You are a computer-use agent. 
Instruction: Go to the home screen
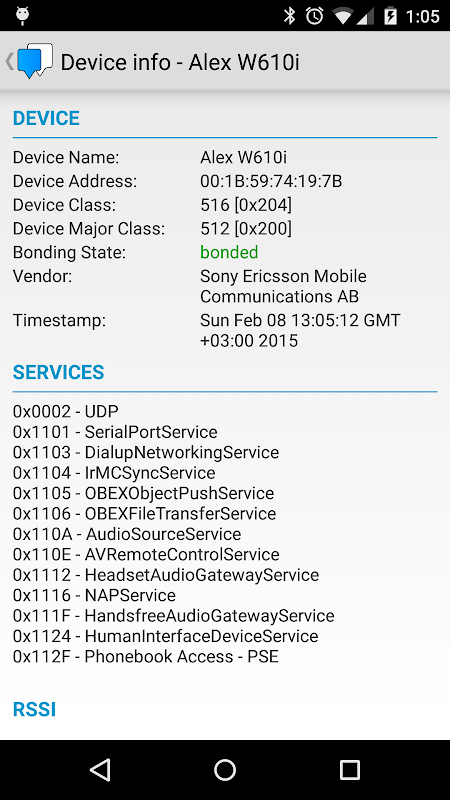pyautogui.click(x=225, y=769)
